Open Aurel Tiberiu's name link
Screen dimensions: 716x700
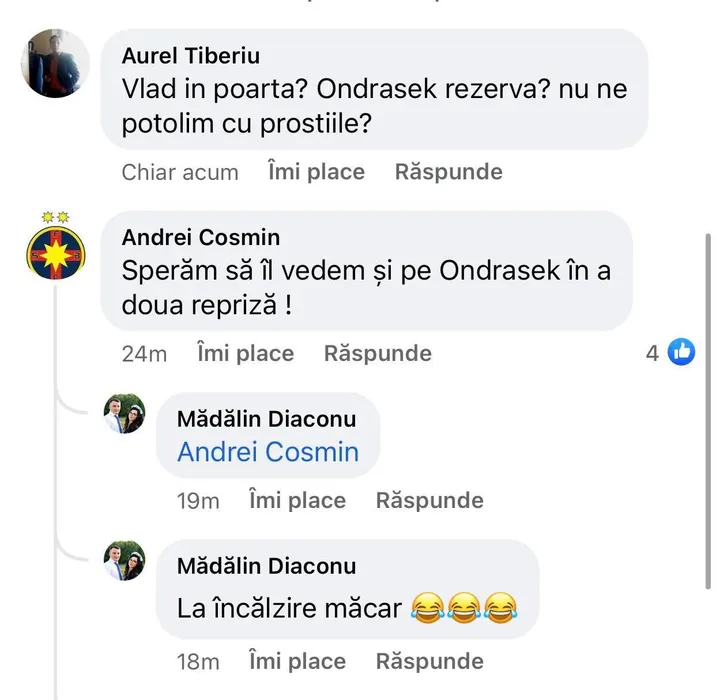pyautogui.click(x=190, y=56)
